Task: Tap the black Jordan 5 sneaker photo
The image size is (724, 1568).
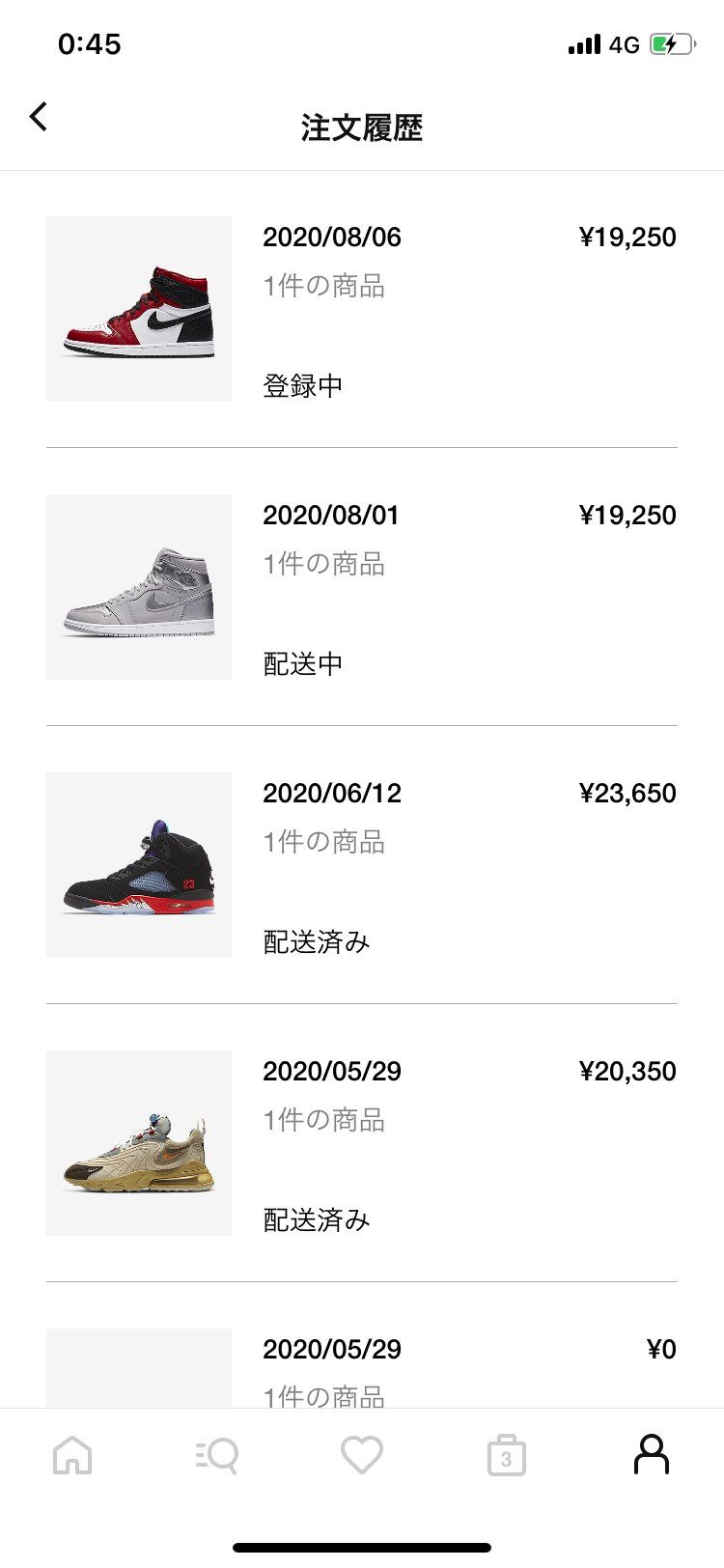Action: (x=138, y=863)
